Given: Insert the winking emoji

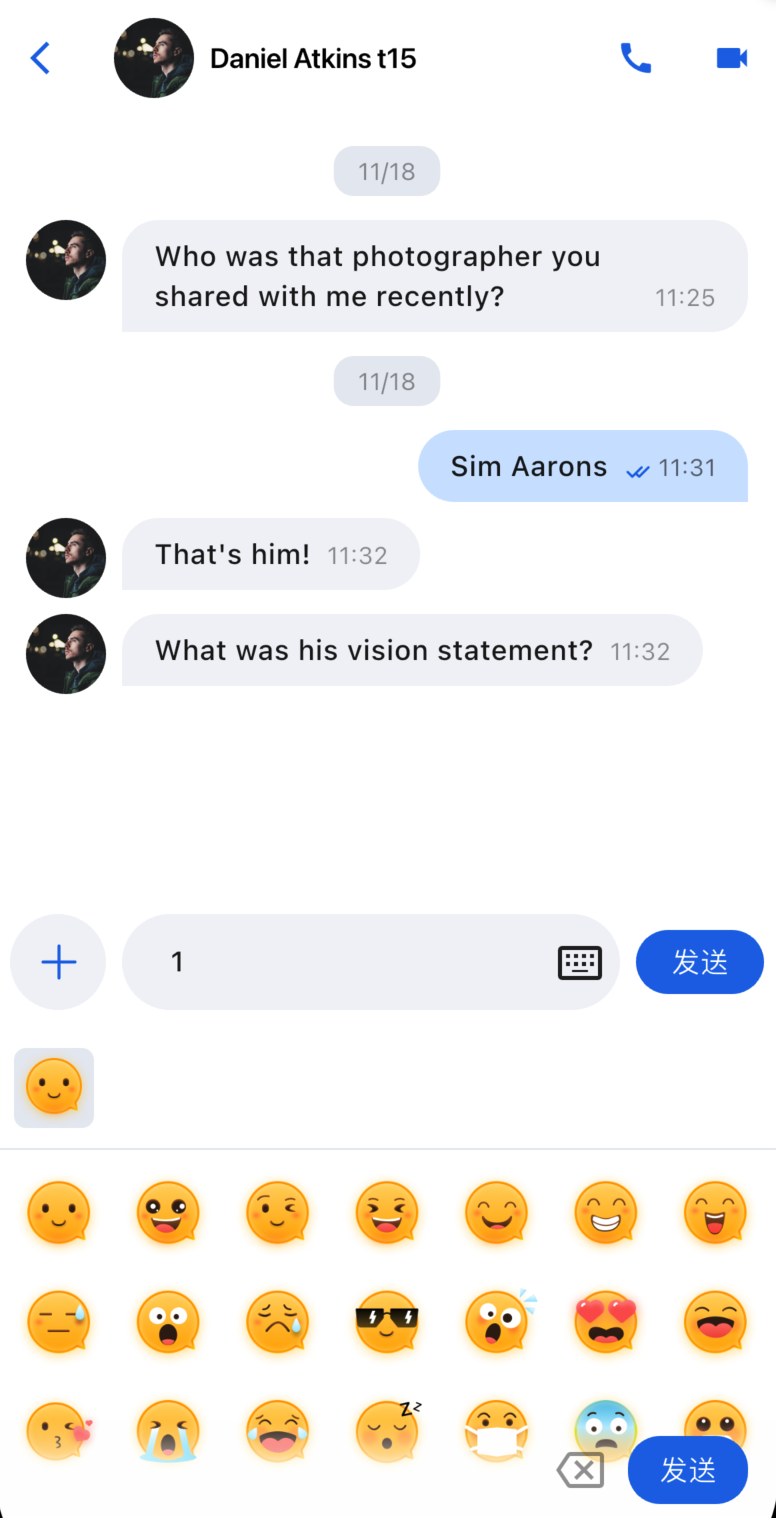Looking at the screenshot, I should 277,1212.
